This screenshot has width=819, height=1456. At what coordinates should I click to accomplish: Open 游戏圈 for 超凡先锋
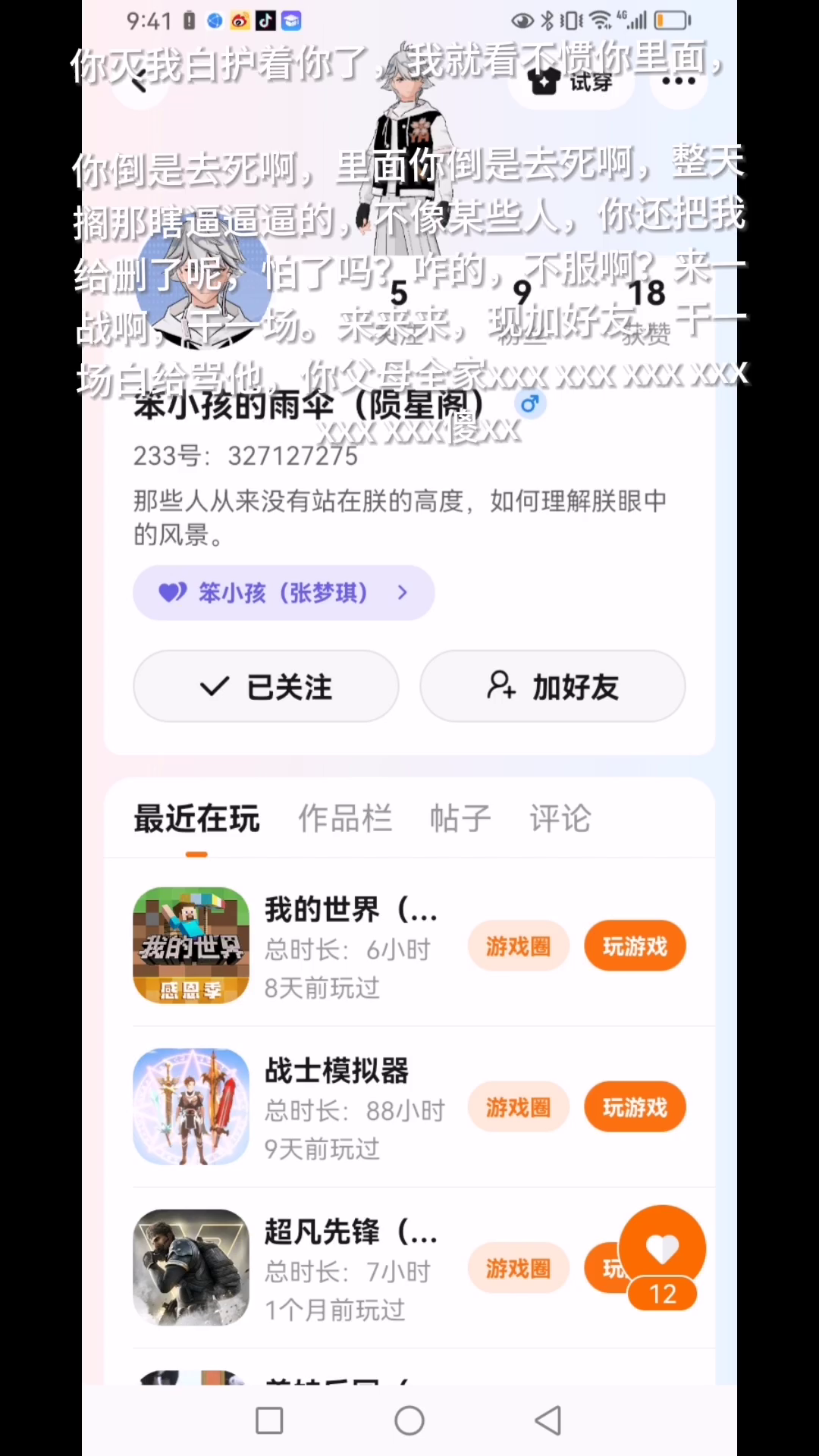[x=519, y=1269]
